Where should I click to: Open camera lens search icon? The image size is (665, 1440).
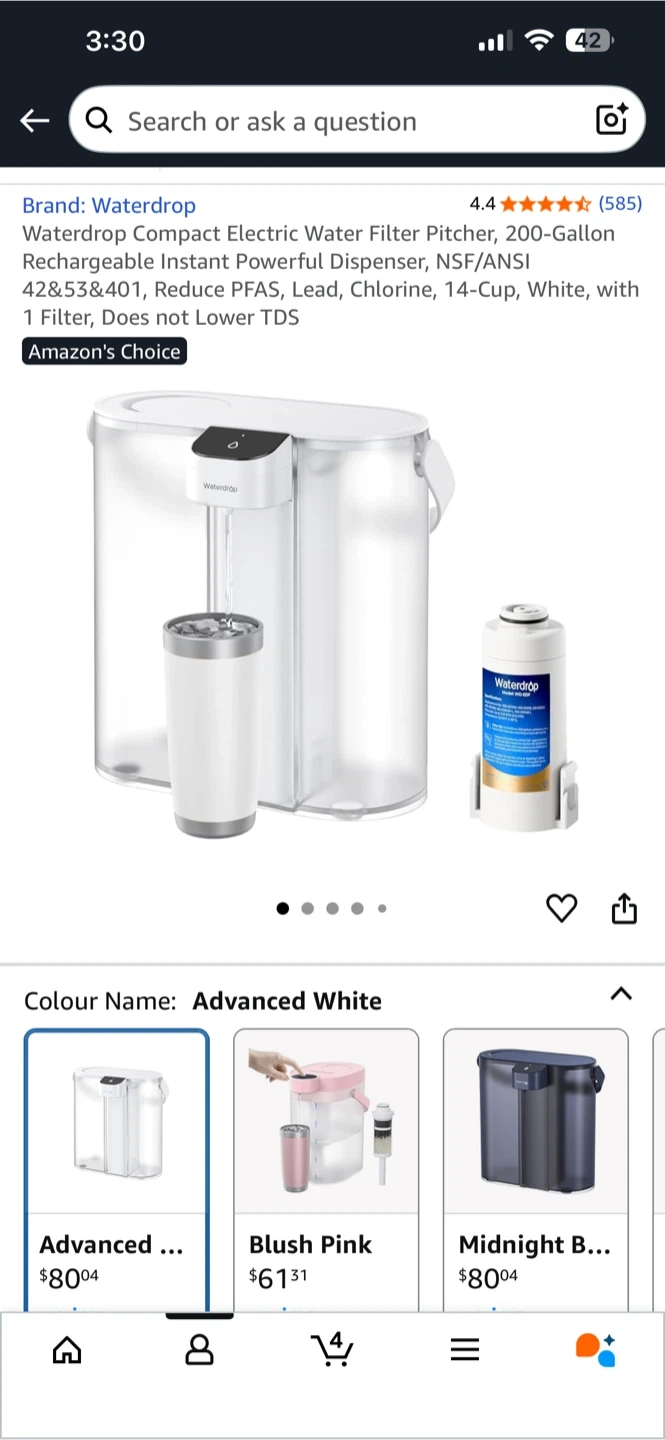[611, 120]
